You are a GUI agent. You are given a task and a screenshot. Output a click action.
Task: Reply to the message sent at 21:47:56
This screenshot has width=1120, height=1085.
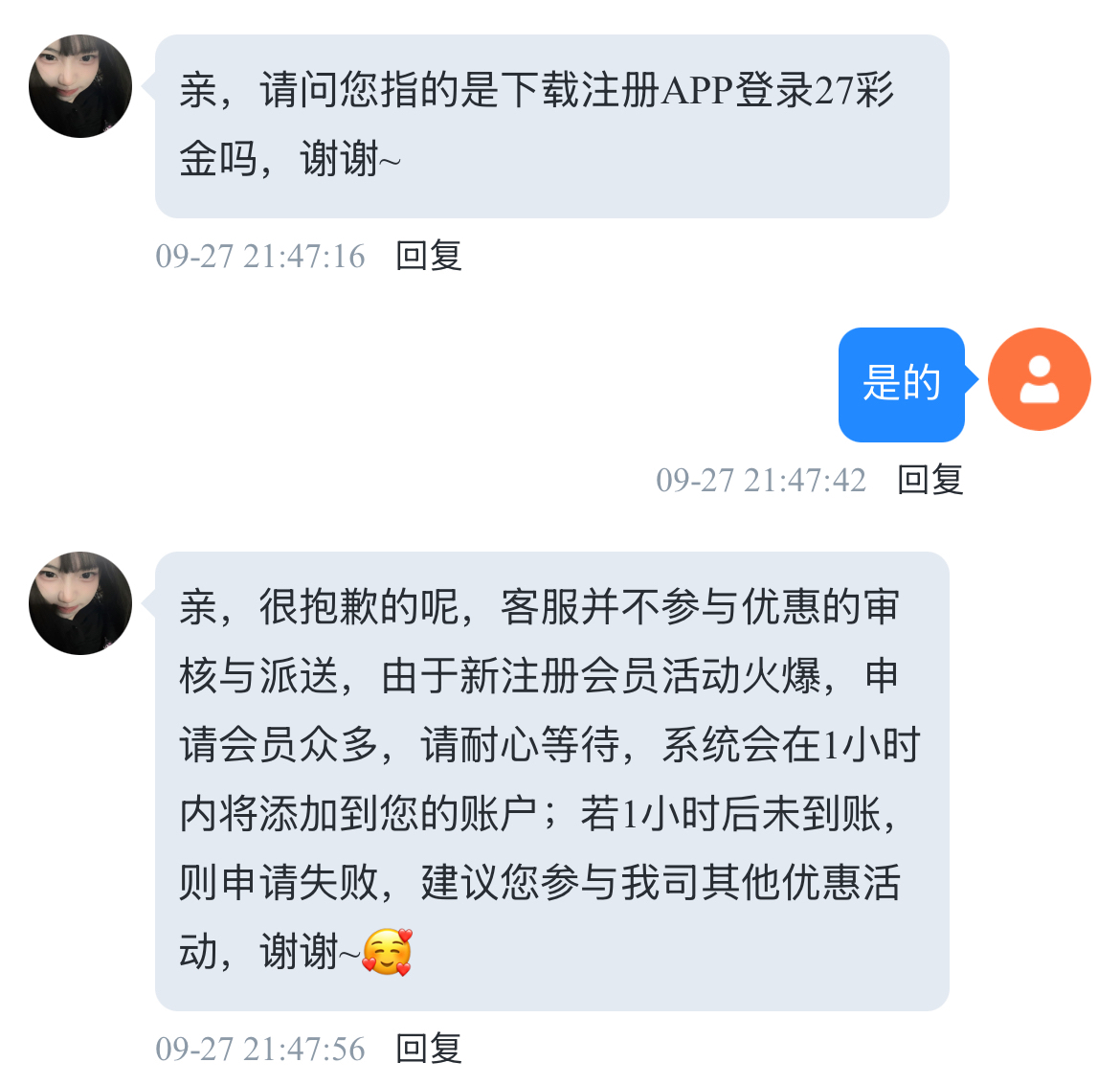pyautogui.click(x=428, y=1049)
